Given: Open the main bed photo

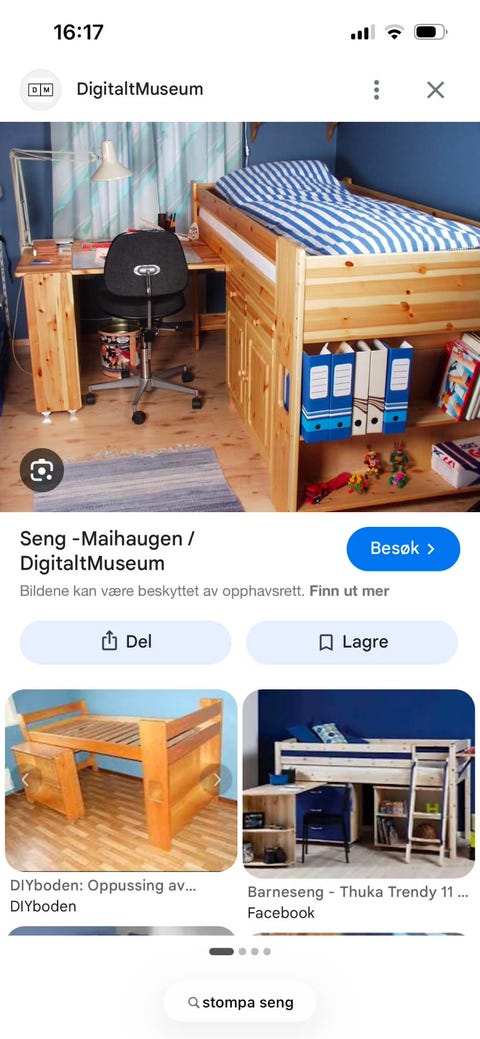Looking at the screenshot, I should pyautogui.click(x=240, y=317).
